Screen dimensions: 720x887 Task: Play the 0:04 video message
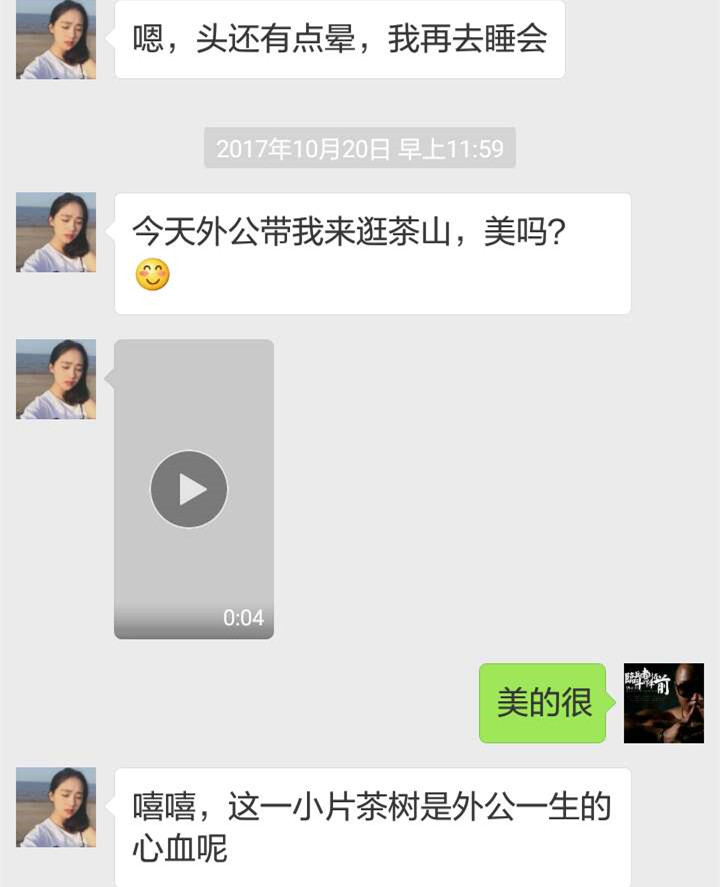coord(189,489)
